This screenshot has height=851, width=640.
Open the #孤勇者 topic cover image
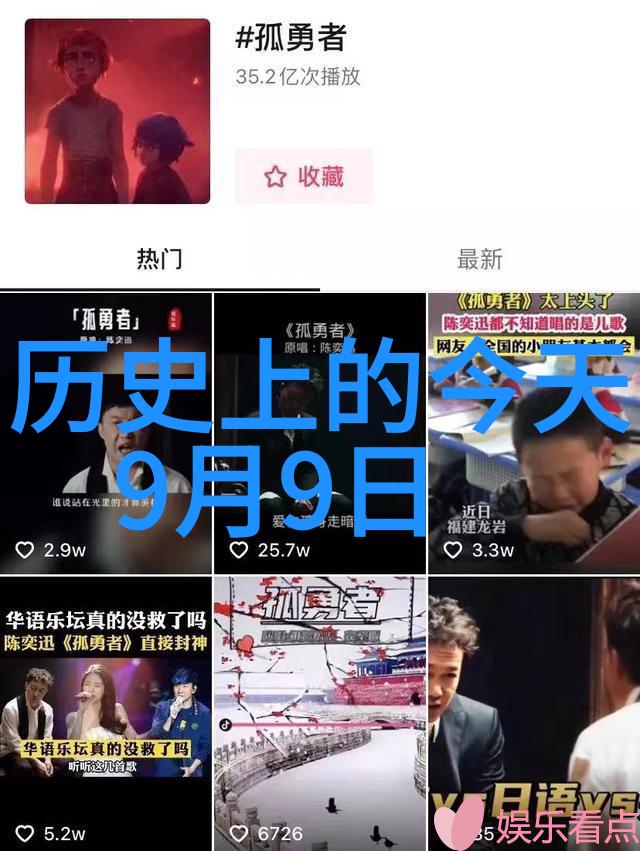[117, 111]
